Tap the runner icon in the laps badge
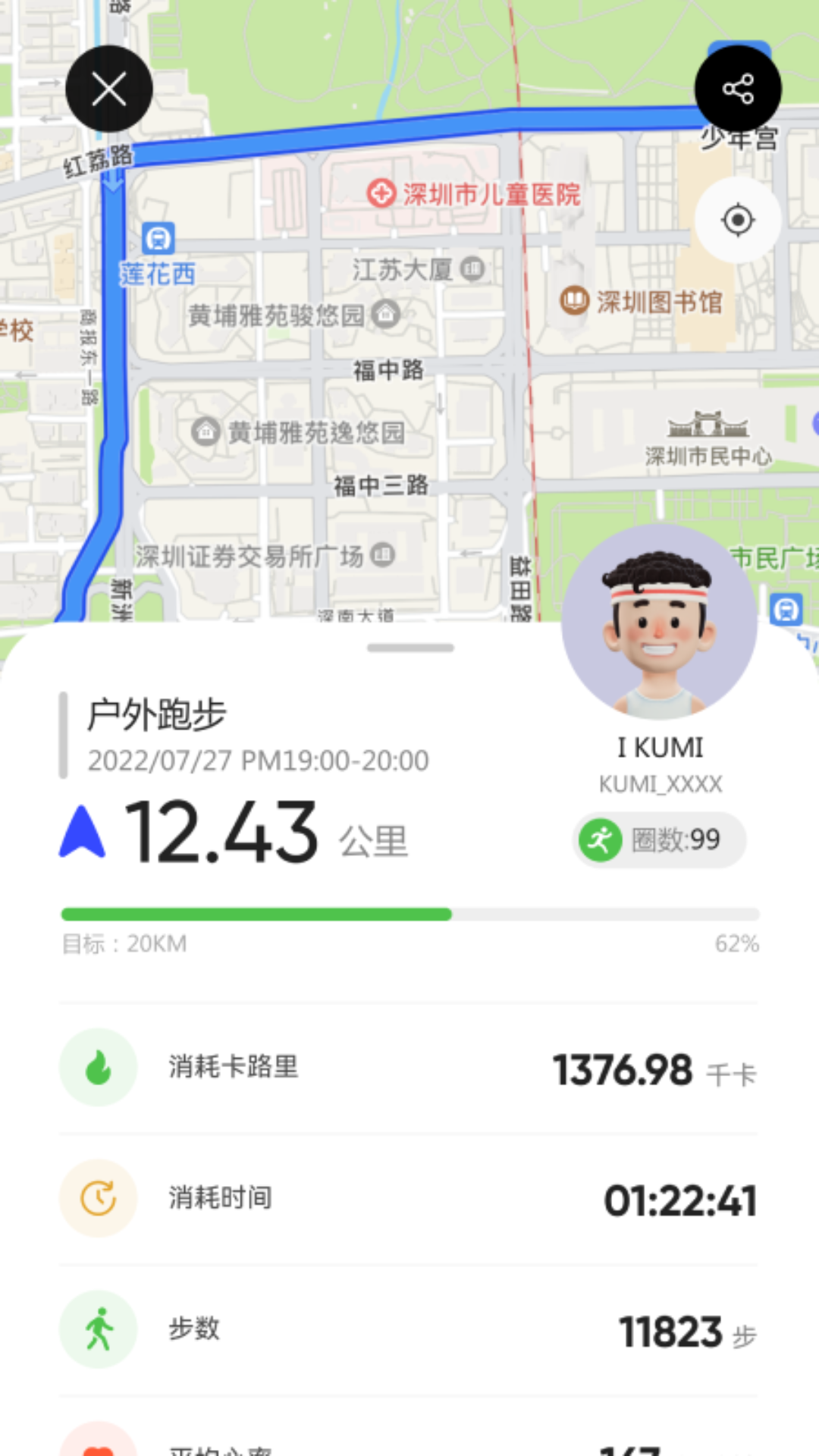This screenshot has height=1456, width=819. [x=600, y=839]
